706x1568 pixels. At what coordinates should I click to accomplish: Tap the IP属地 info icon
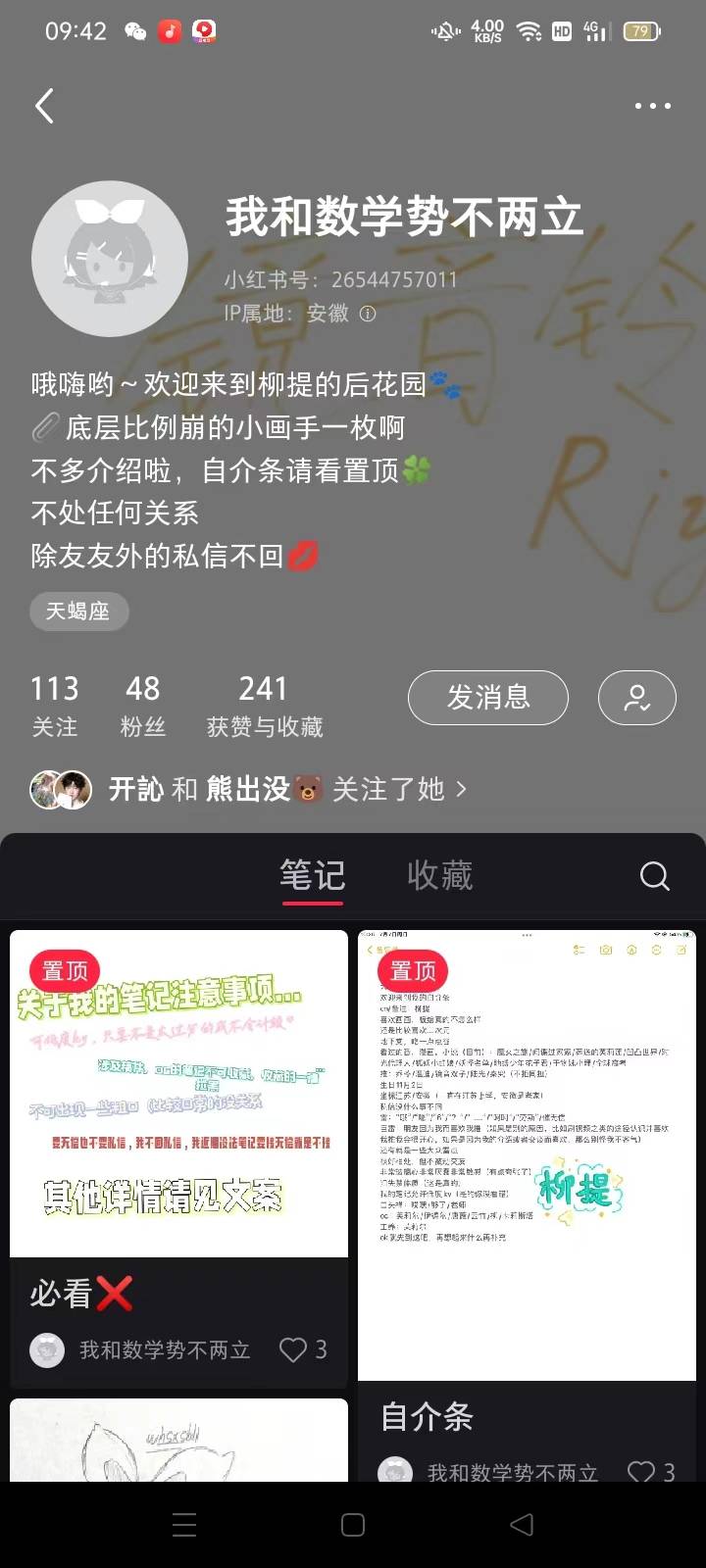click(368, 314)
